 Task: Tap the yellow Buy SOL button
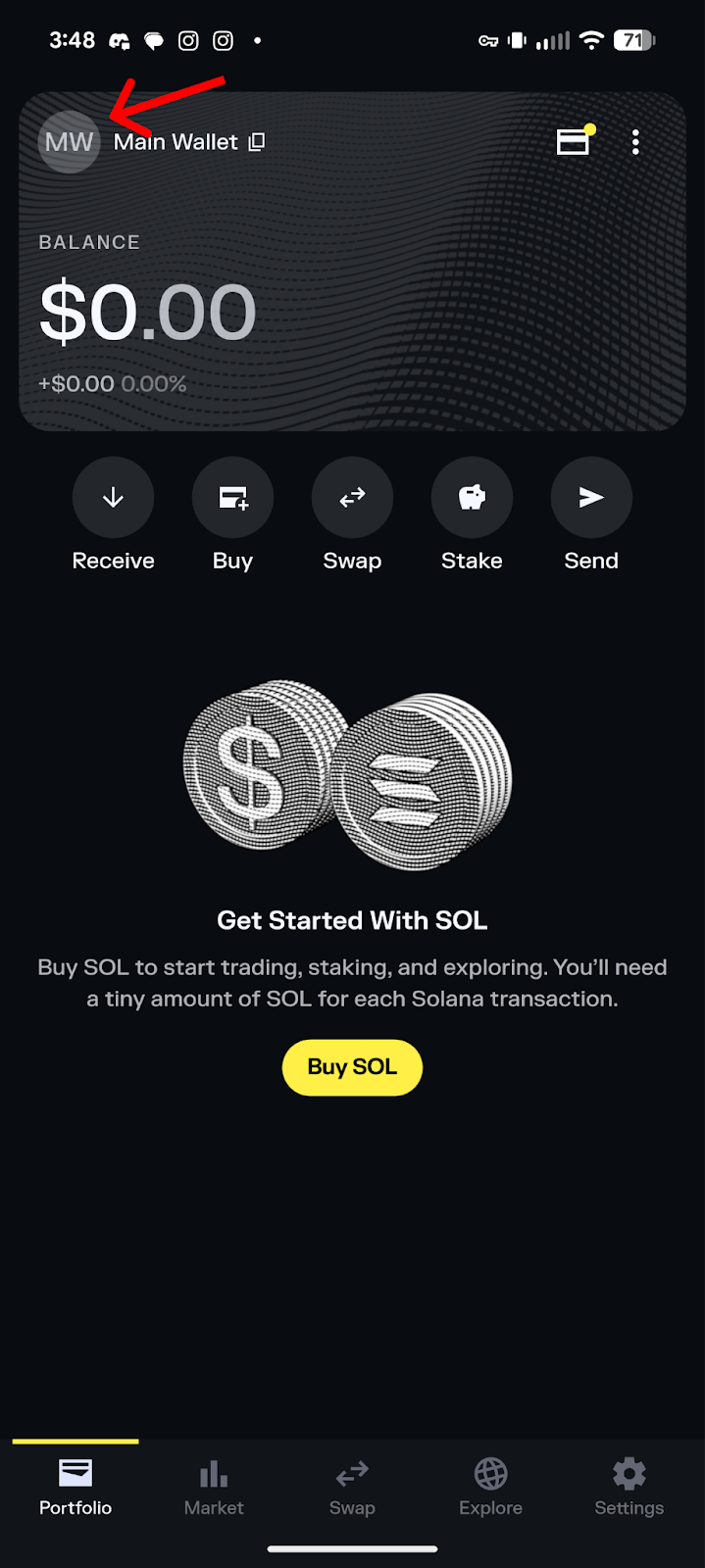click(352, 1067)
